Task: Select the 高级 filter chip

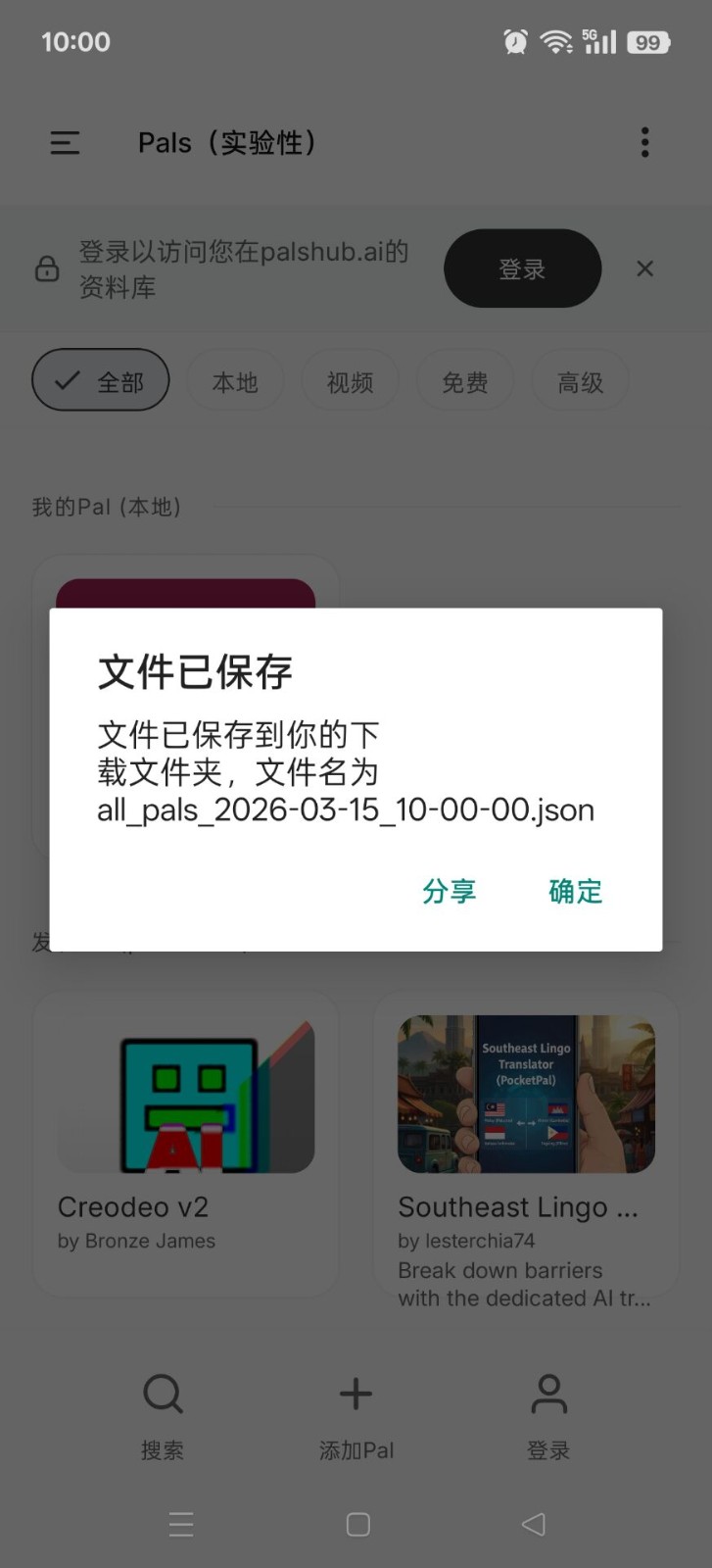Action: pos(580,381)
